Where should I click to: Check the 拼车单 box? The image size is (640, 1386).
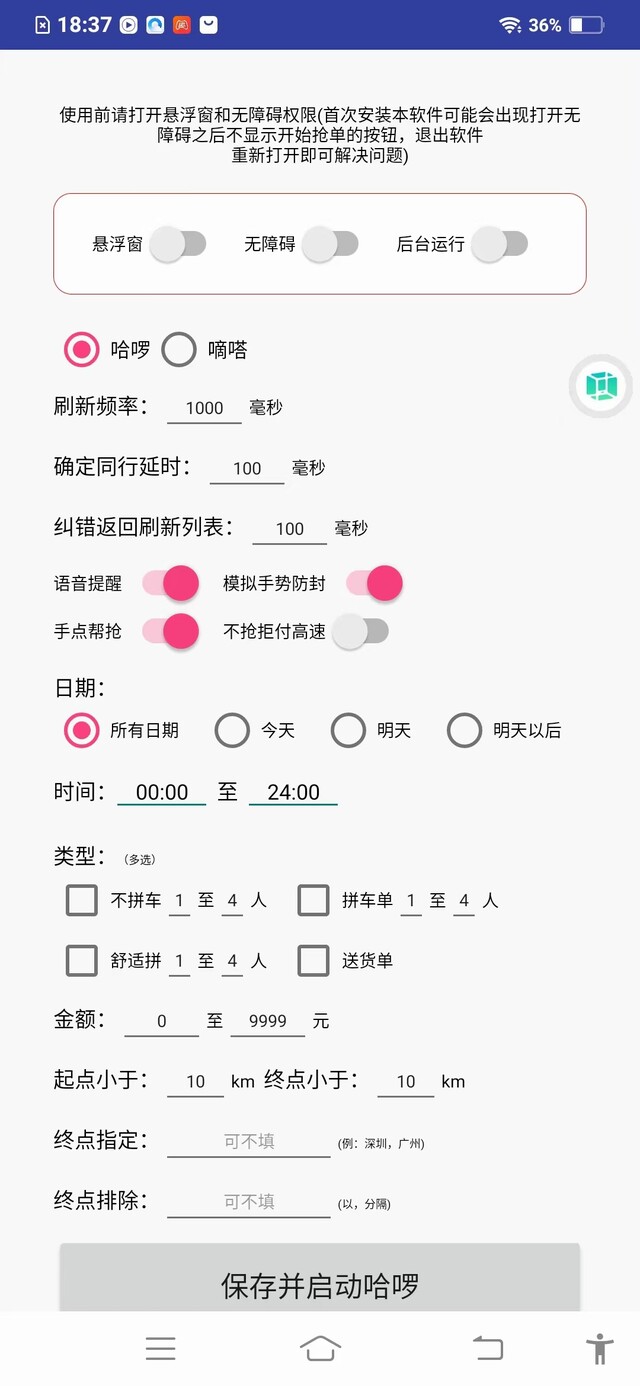(x=314, y=900)
